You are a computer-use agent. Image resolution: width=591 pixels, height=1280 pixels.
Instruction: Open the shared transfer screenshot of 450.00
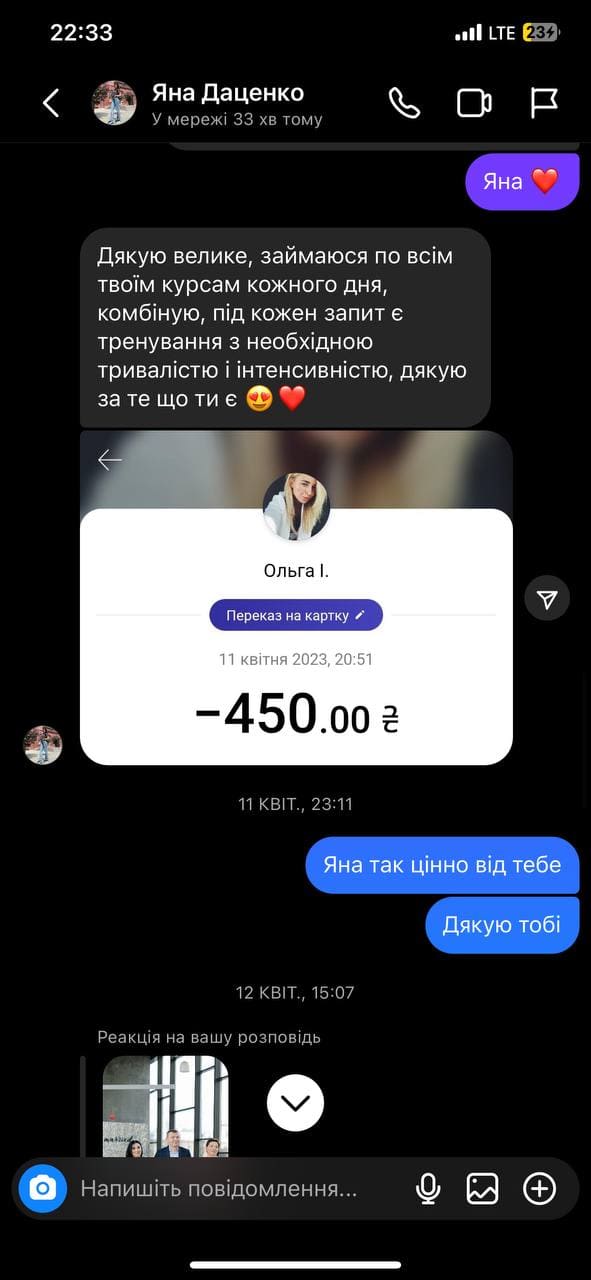point(296,598)
